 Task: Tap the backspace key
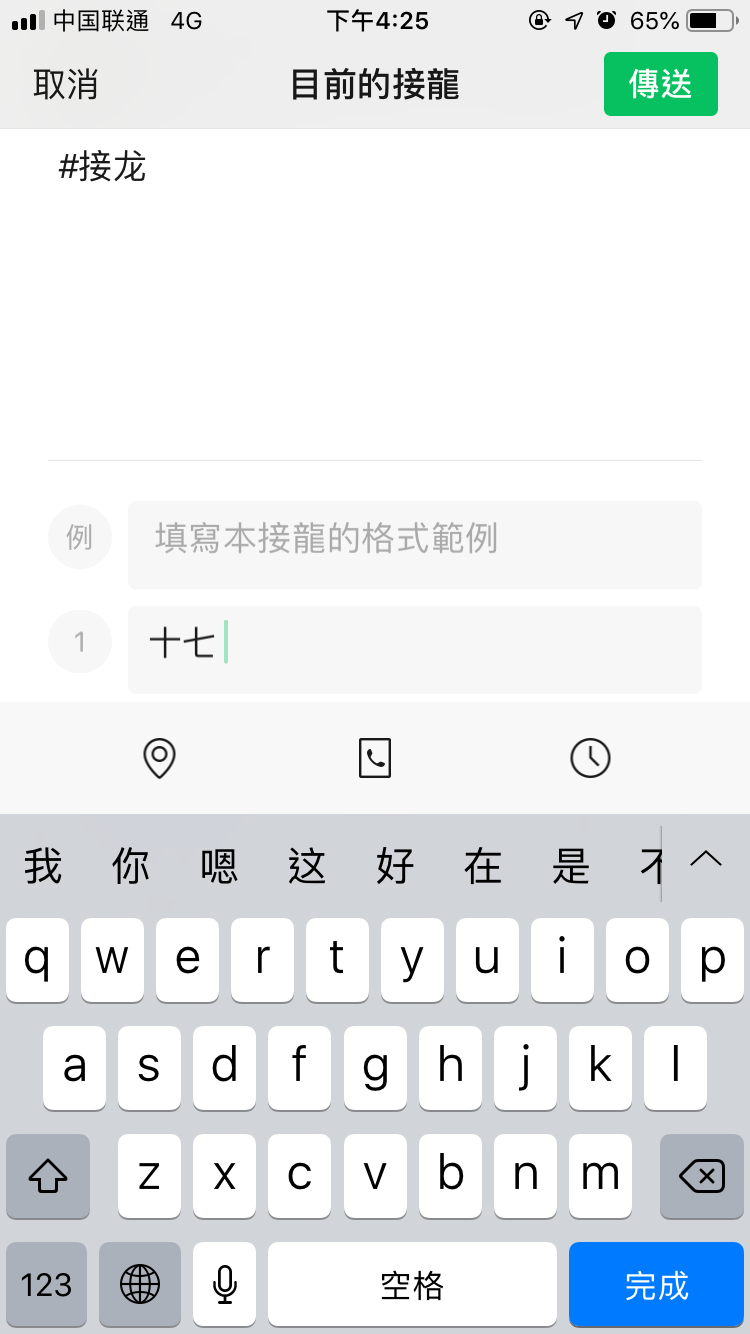[702, 1176]
